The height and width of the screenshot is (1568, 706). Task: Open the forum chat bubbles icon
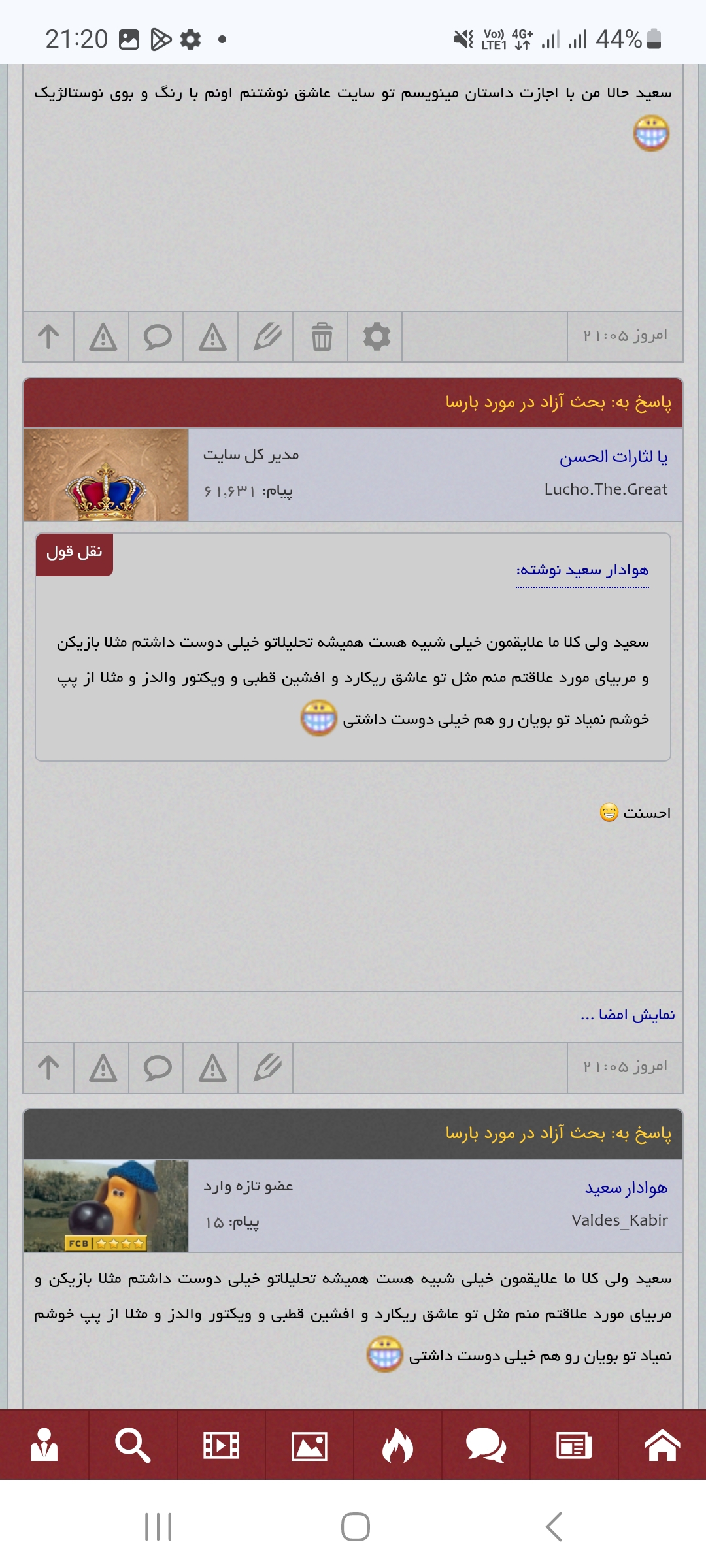coord(486,1445)
